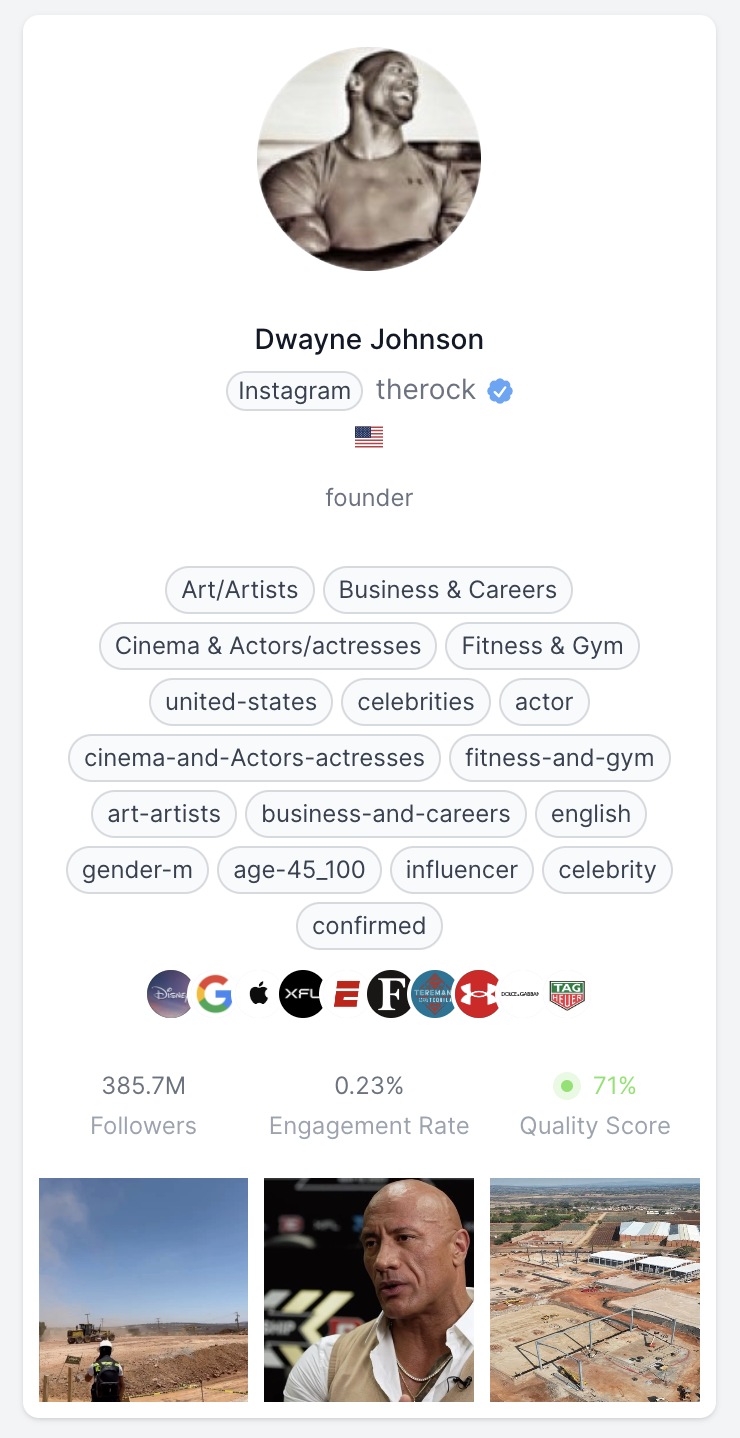This screenshot has width=740, height=1438.
Task: Open the construction site post with worker
Action: point(143,1290)
